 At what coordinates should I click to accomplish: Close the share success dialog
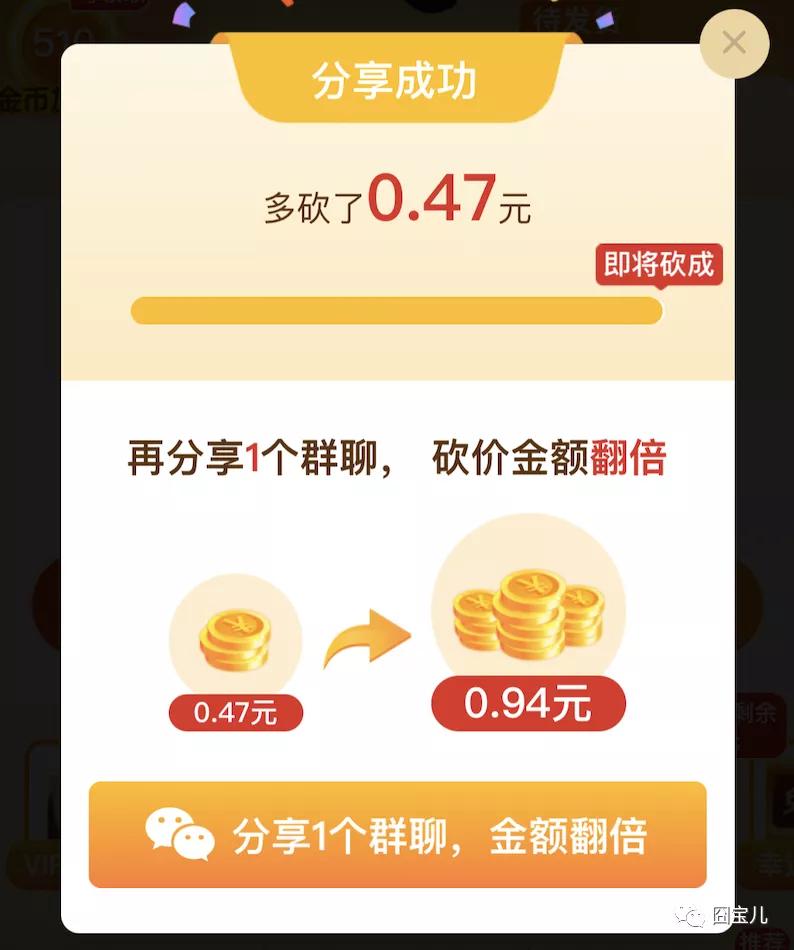(x=734, y=43)
